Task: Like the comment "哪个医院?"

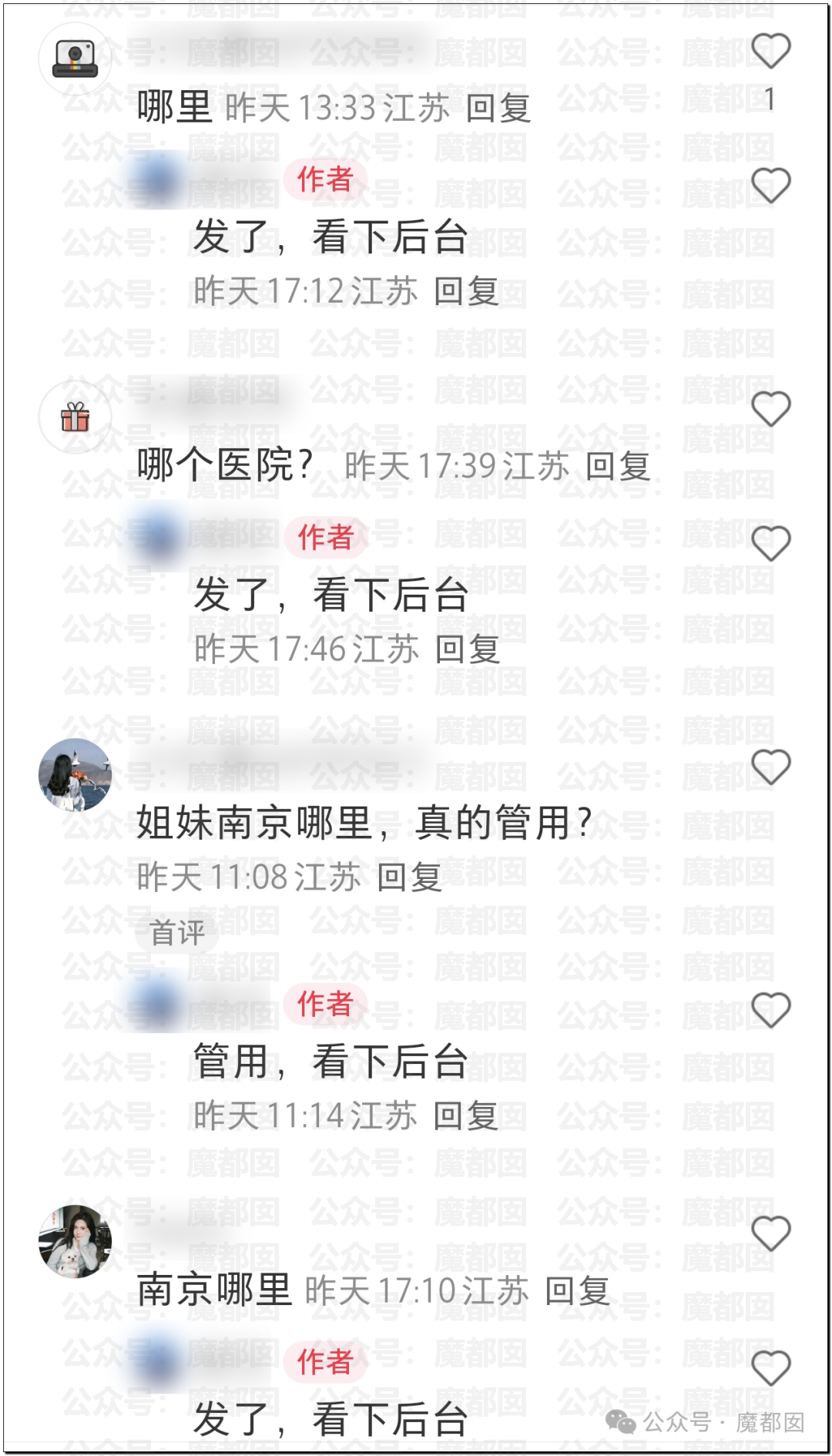Action: (x=770, y=409)
